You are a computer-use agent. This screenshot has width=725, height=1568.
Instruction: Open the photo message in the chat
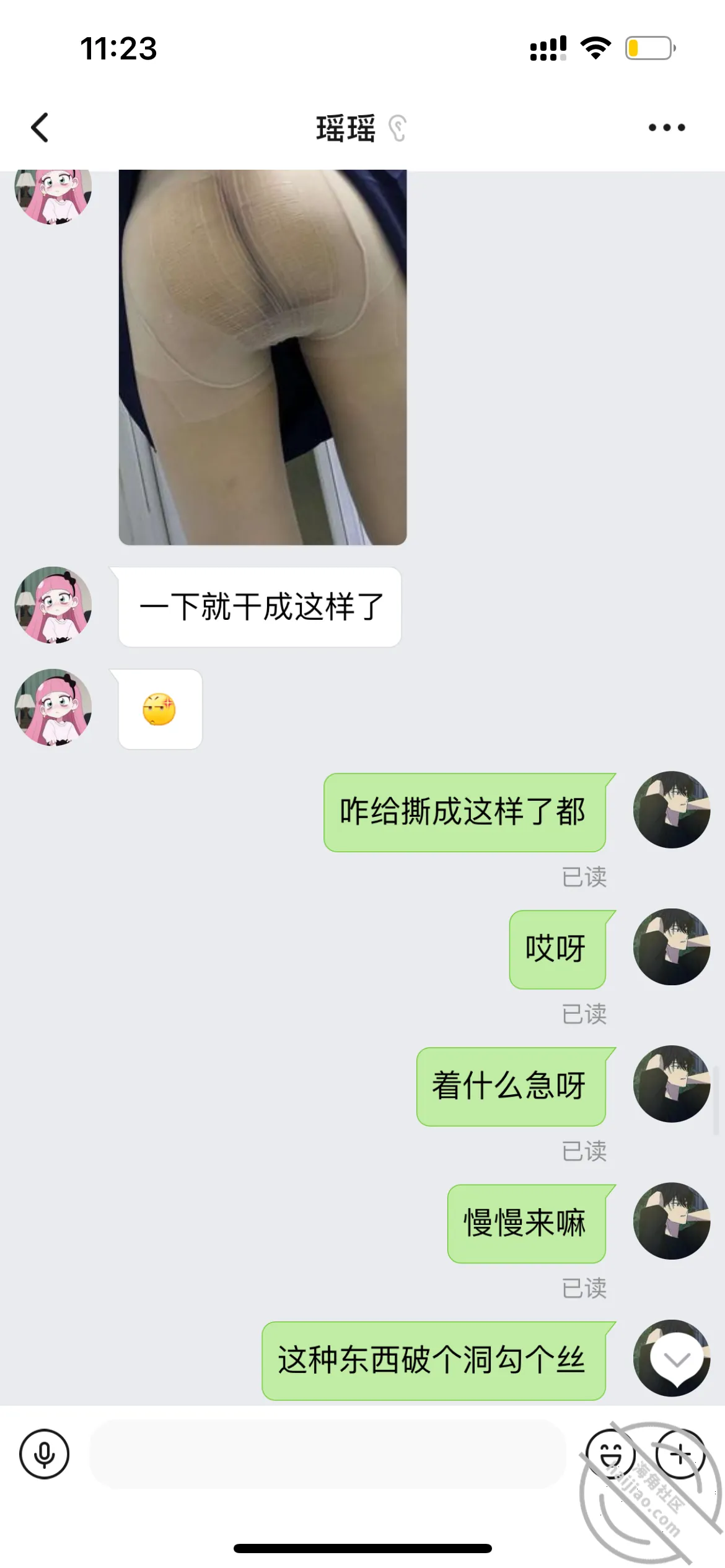263,357
